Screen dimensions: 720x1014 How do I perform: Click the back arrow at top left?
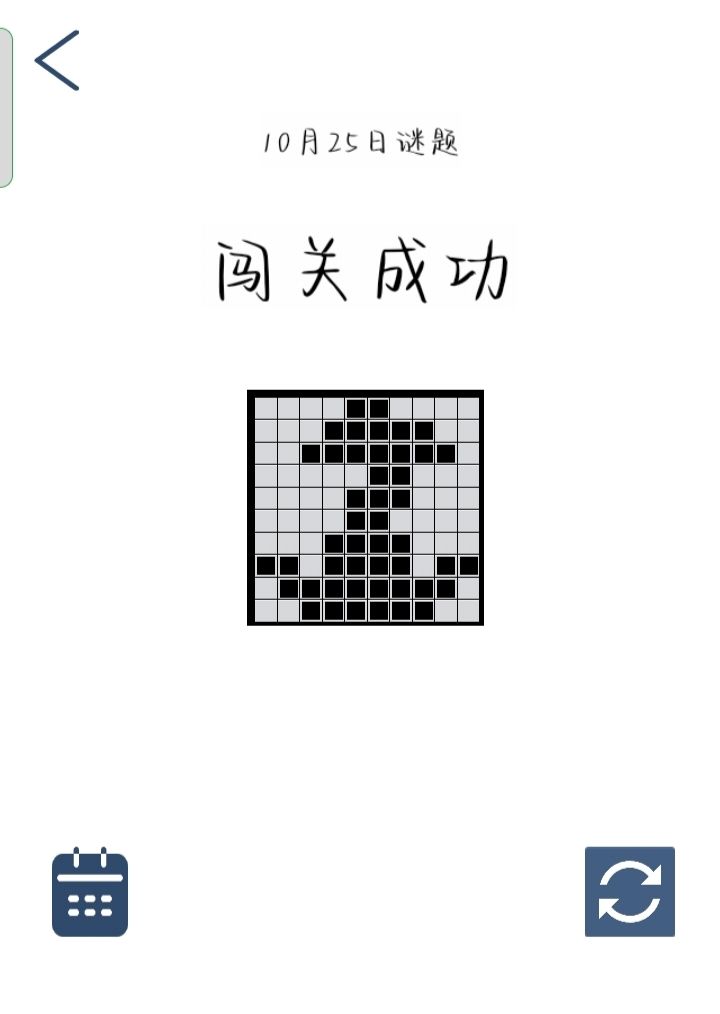(57, 60)
